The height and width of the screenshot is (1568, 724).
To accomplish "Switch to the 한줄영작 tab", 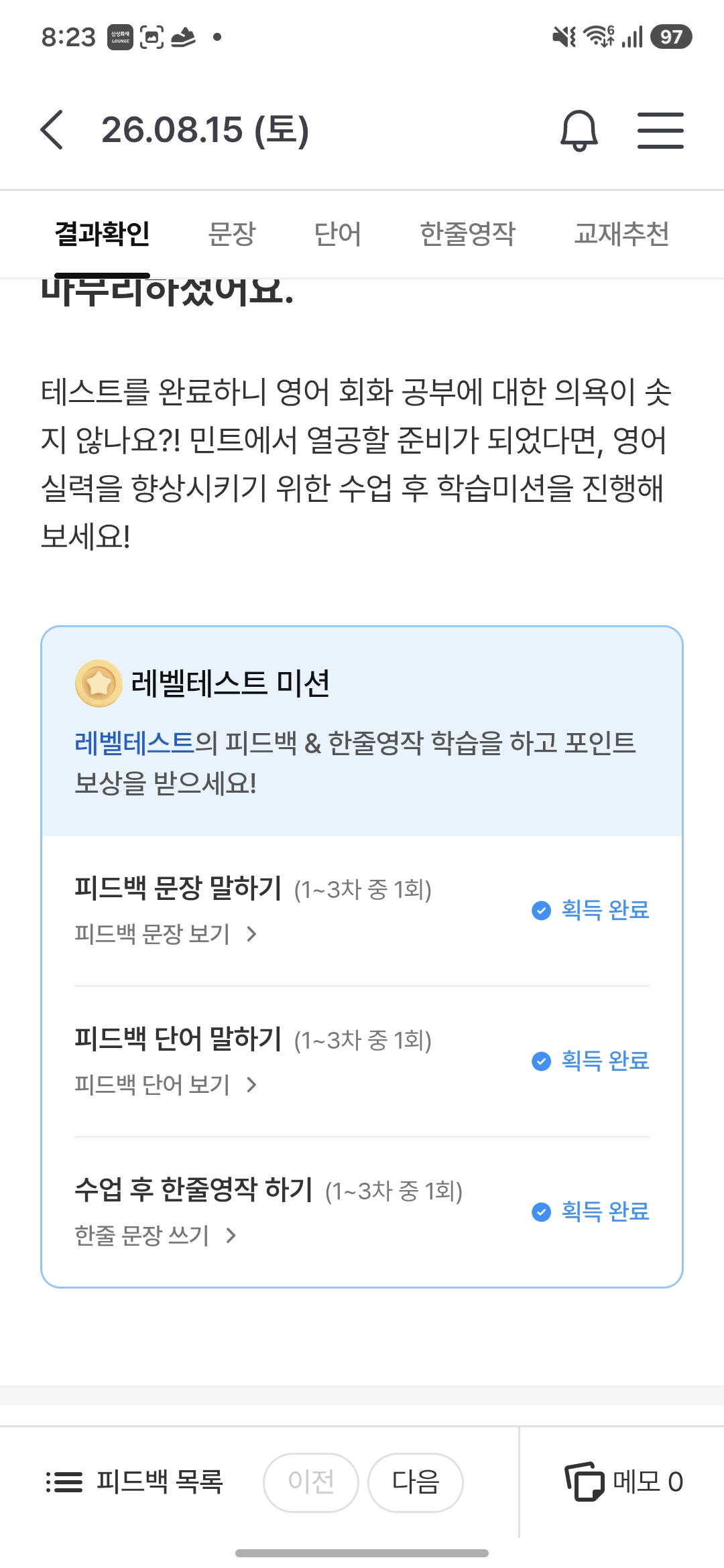I will (x=467, y=234).
